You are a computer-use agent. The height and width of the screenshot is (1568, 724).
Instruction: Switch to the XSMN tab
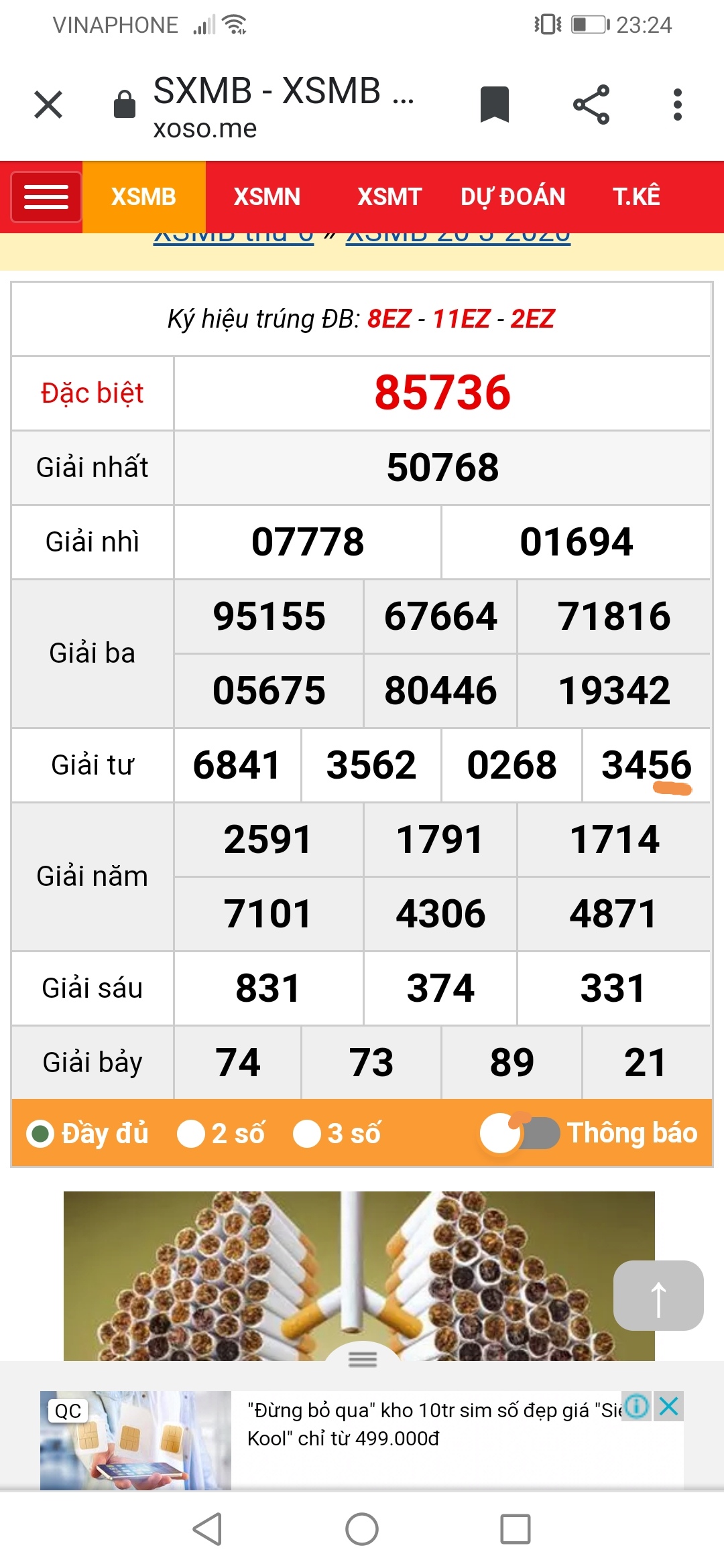(x=267, y=197)
